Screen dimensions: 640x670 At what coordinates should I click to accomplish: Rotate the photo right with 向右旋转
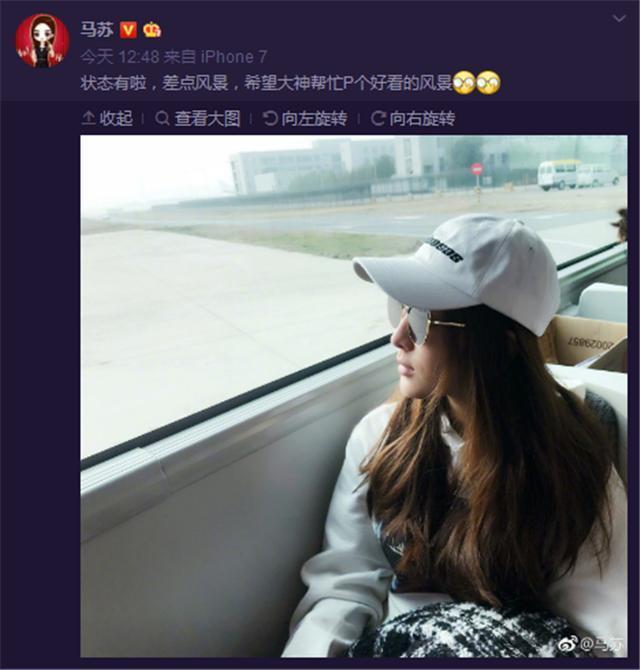click(413, 118)
